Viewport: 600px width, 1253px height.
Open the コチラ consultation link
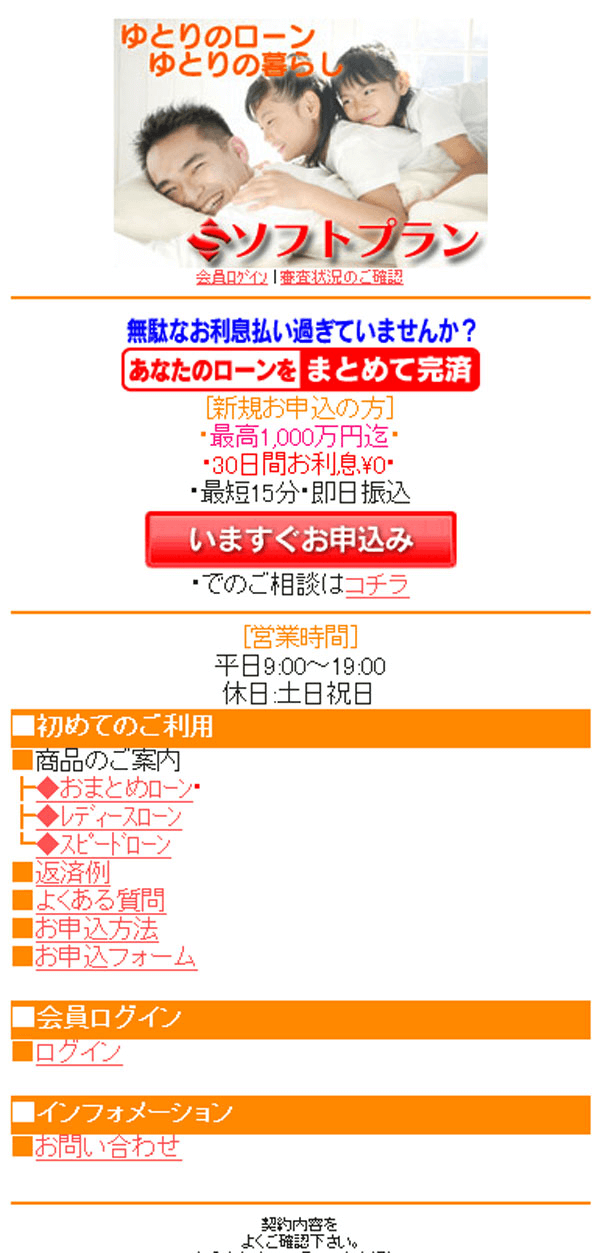tap(377, 585)
